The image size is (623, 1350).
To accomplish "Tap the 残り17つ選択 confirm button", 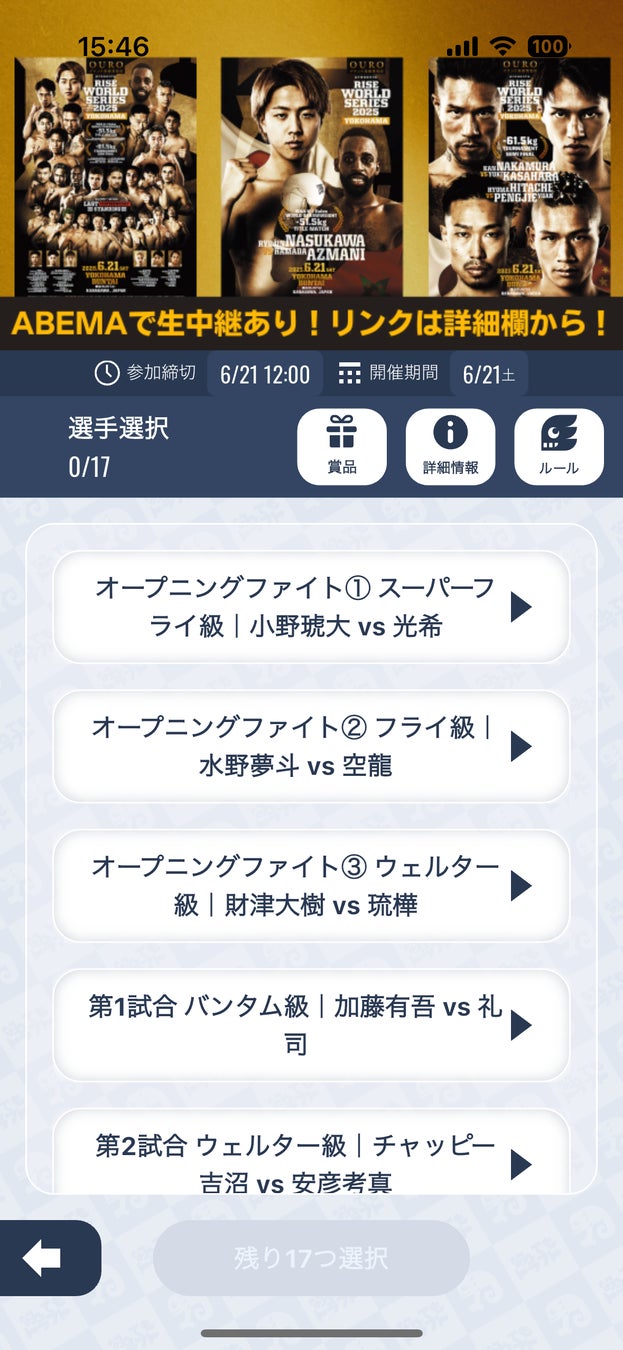I will [x=311, y=1258].
